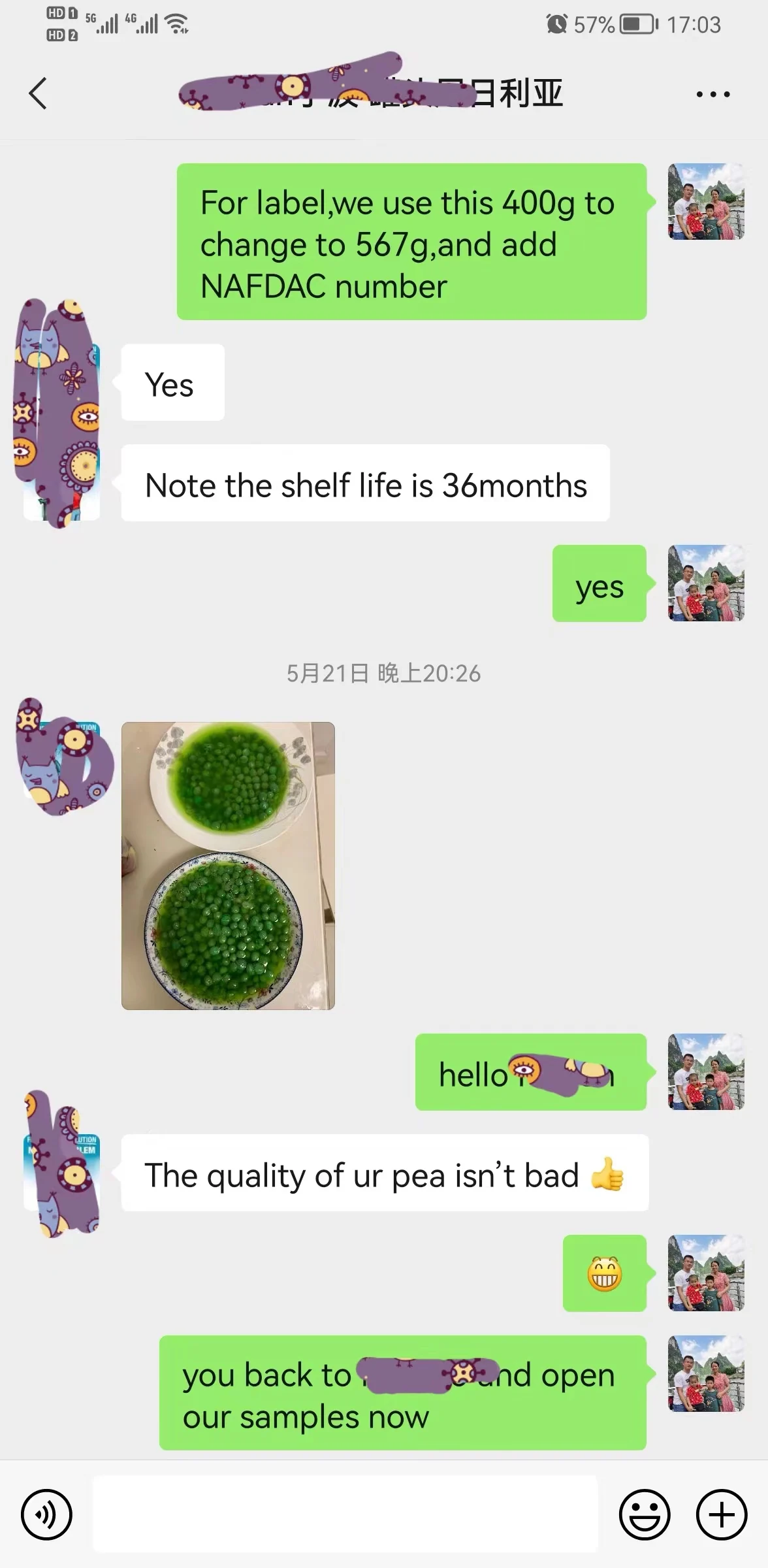Open the emoji sticker panel
768x1568 pixels.
(645, 1514)
